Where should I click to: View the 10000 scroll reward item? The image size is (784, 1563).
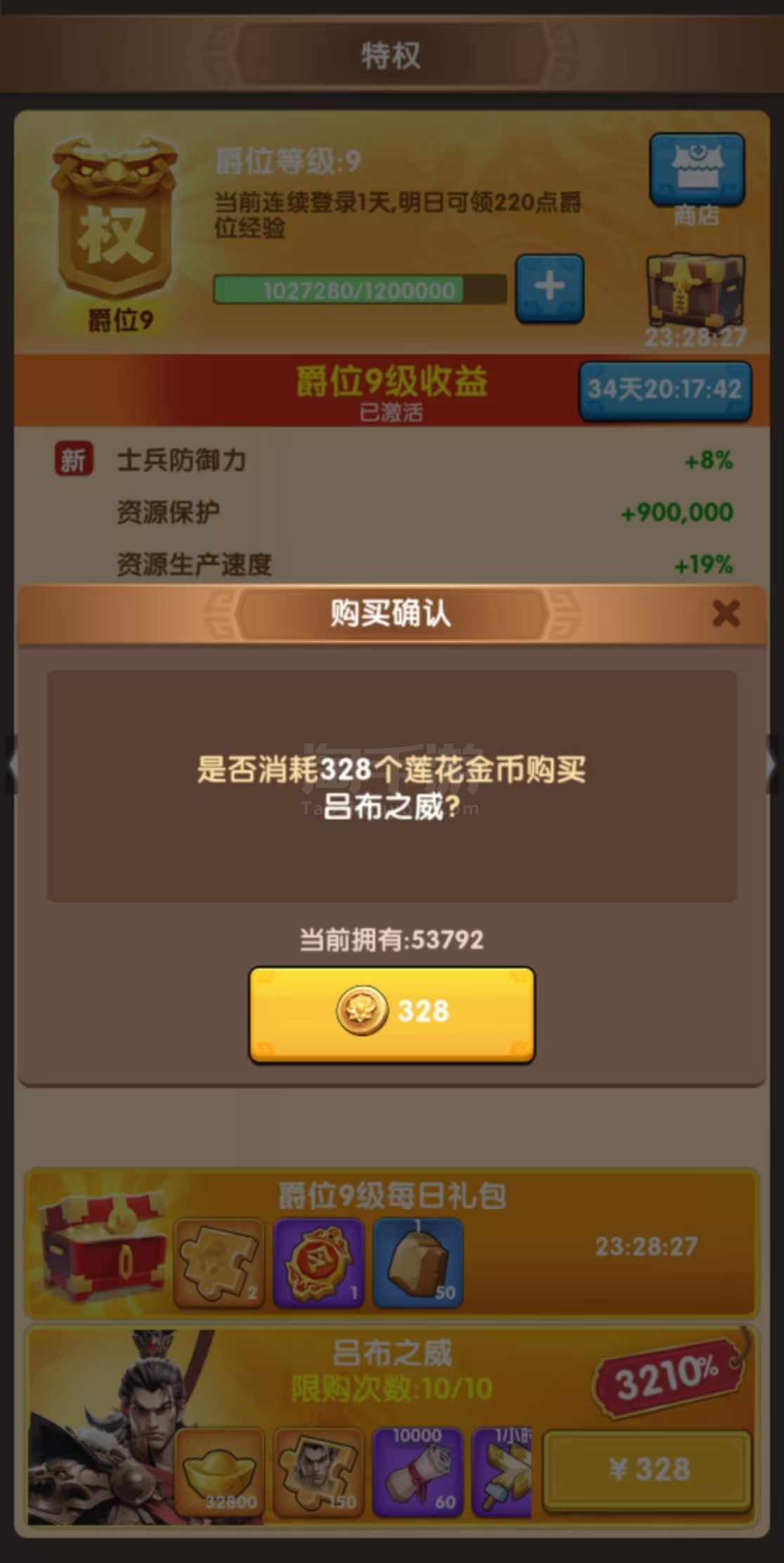417,1470
